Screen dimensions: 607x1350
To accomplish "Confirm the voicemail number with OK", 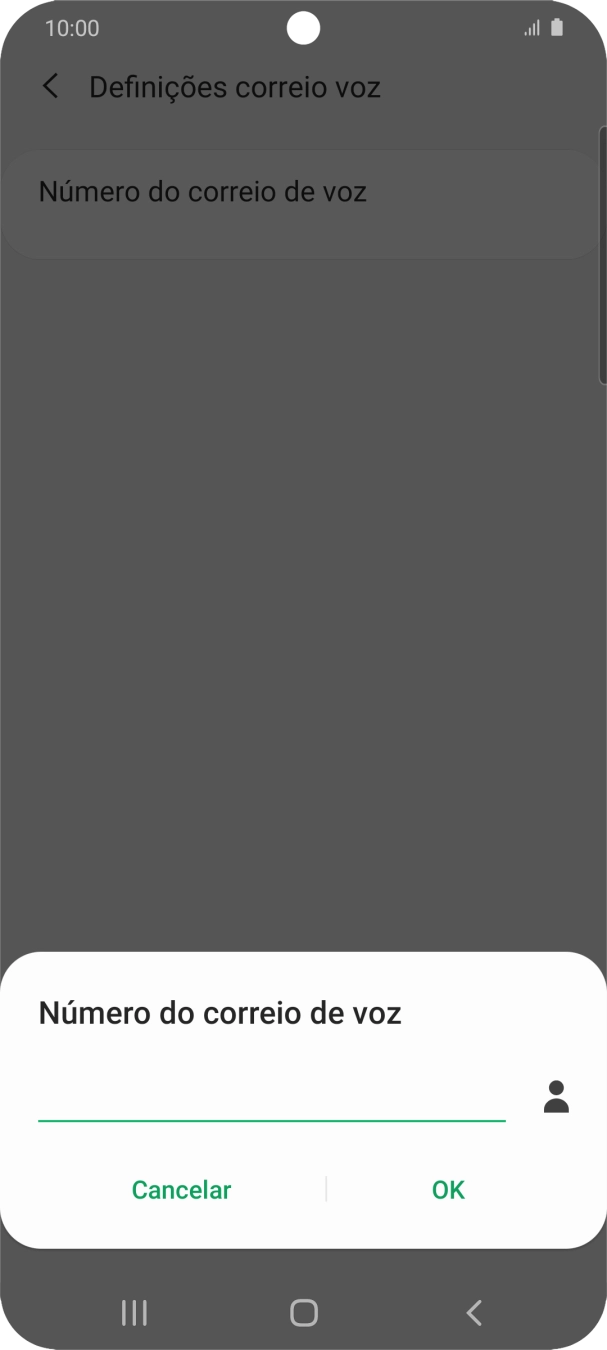I will pos(448,1190).
